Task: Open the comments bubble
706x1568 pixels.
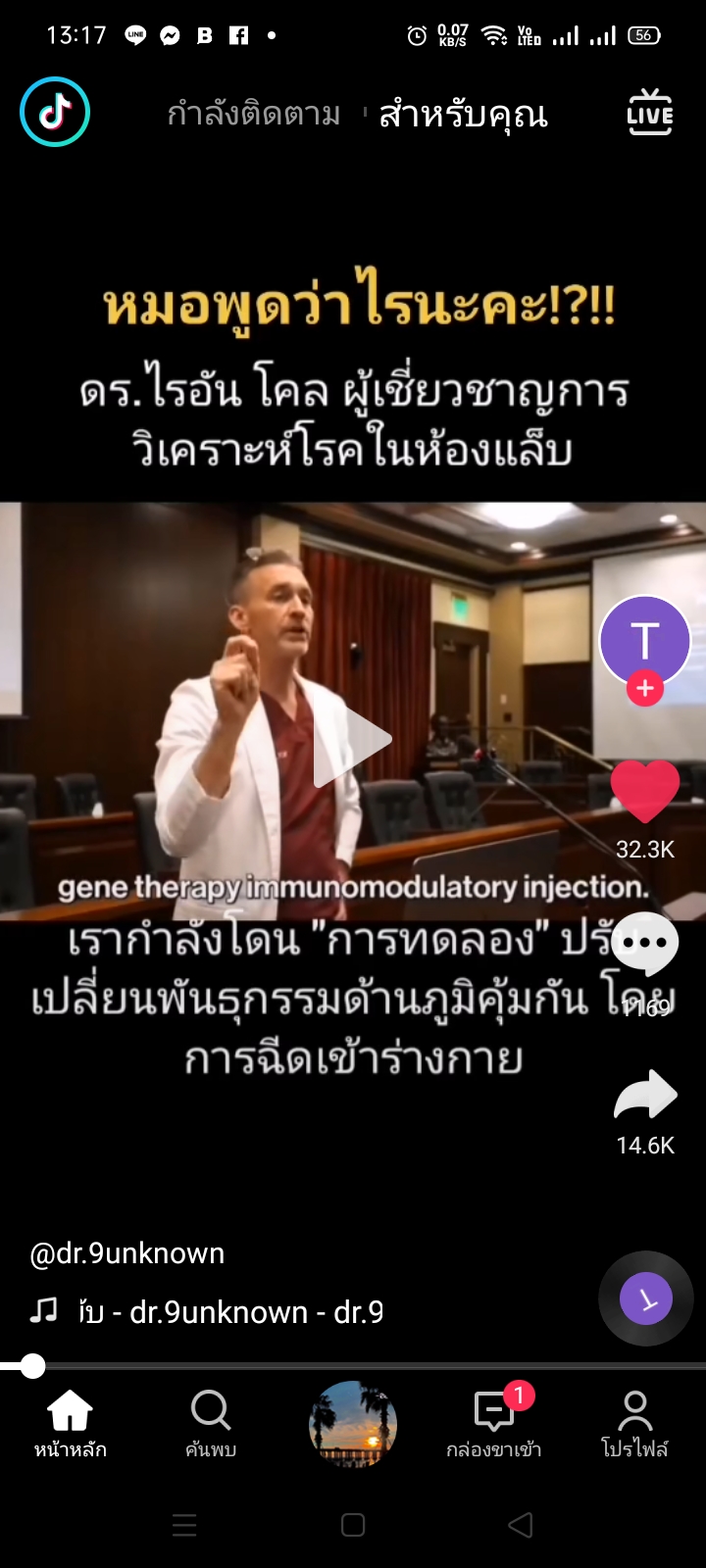Action: (644, 944)
